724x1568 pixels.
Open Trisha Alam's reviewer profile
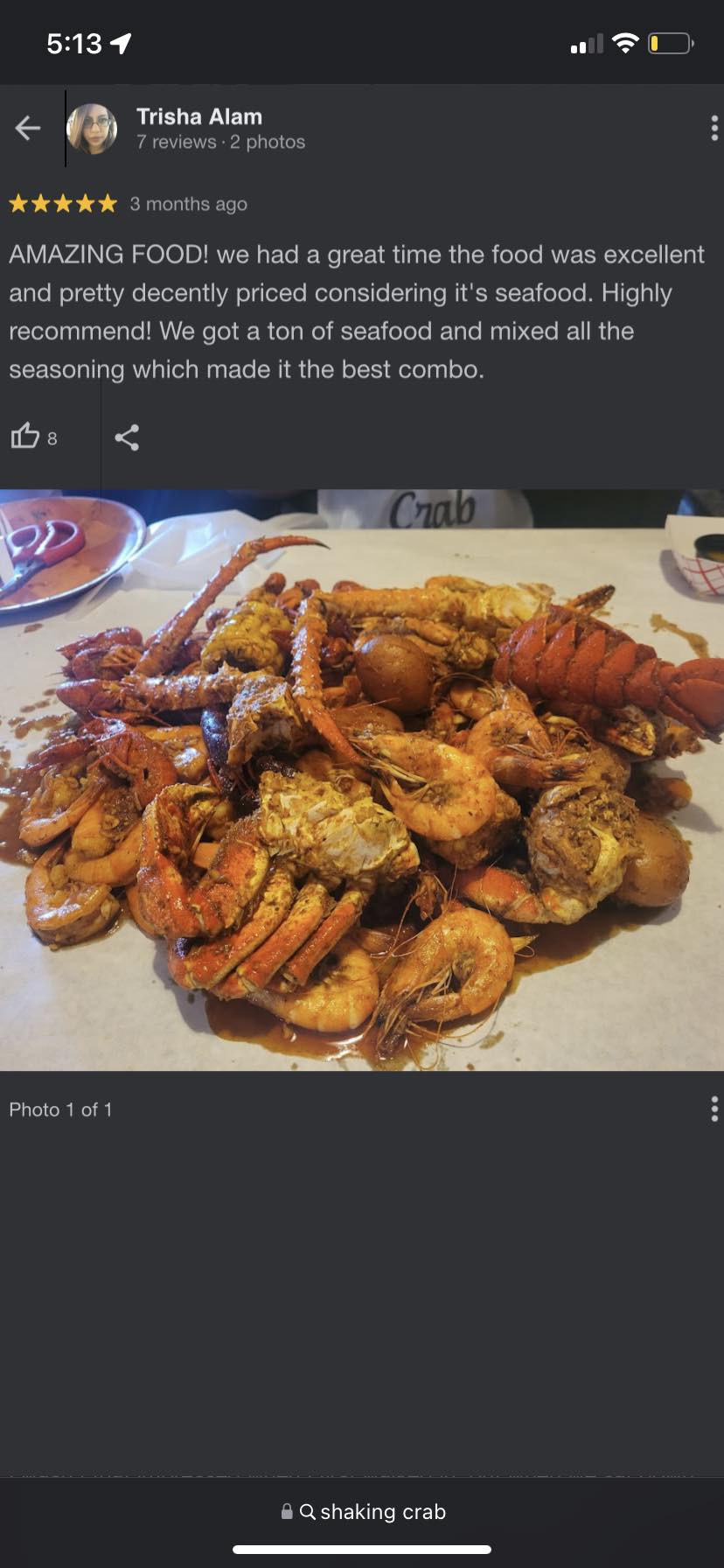coord(198,117)
